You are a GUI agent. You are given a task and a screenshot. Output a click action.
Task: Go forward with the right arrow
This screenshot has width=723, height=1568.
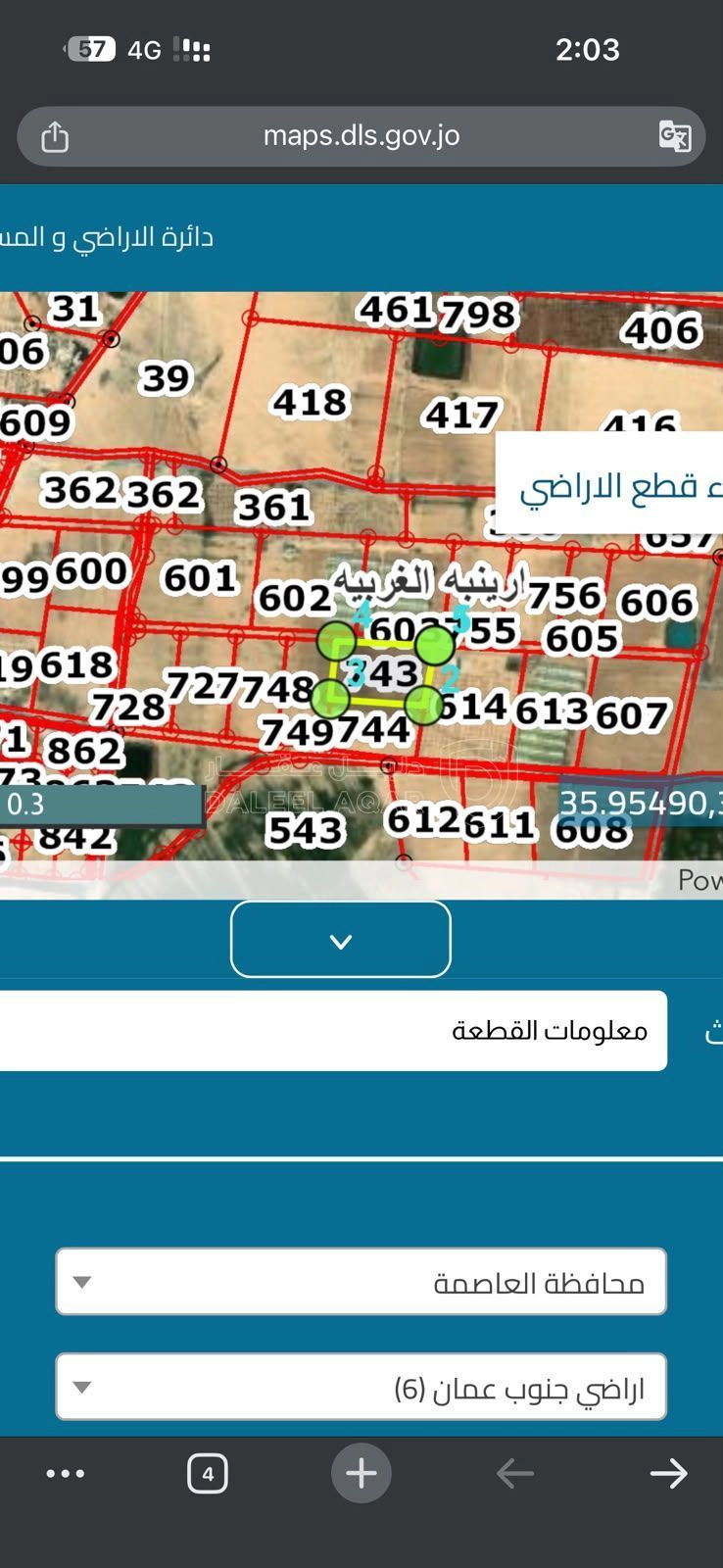click(669, 1473)
